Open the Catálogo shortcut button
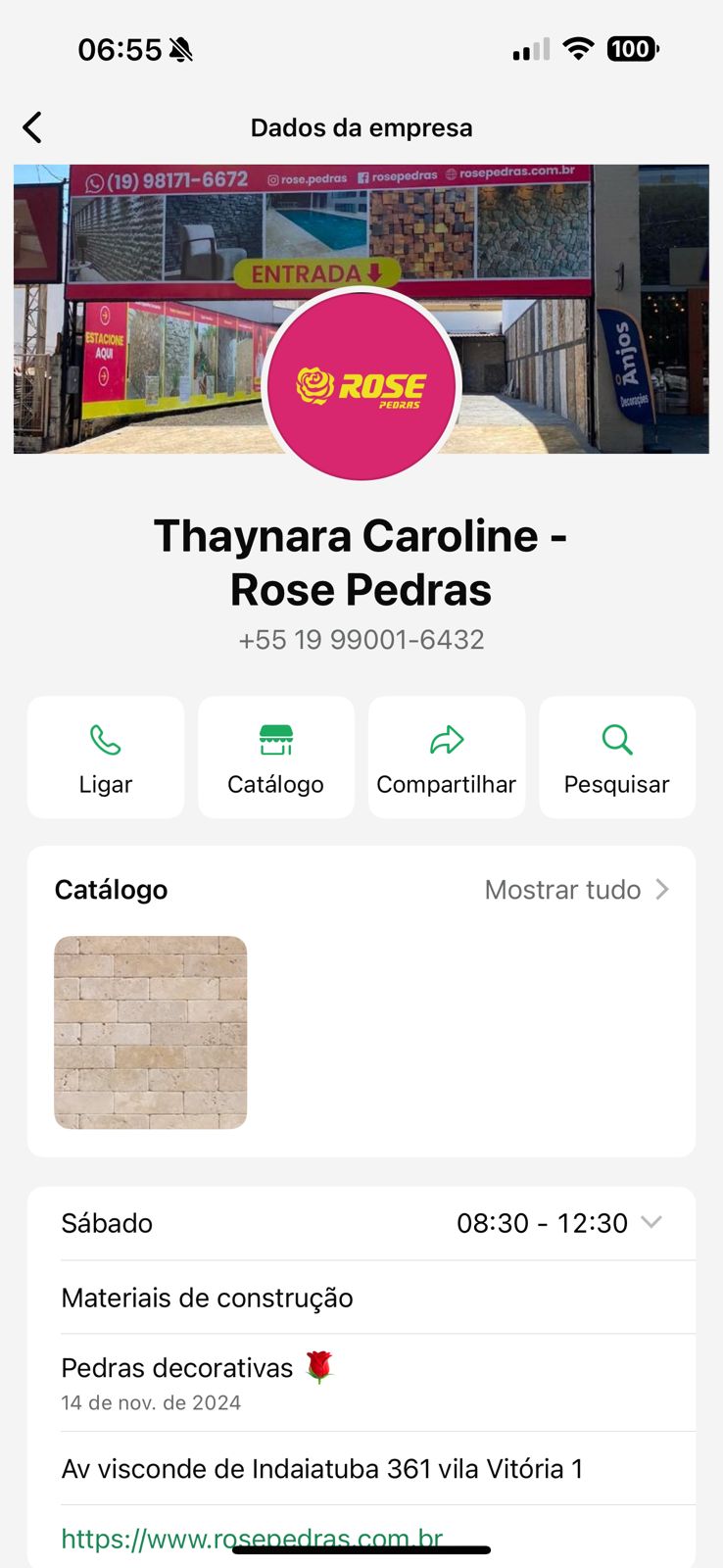The width and height of the screenshot is (723, 1568). click(x=275, y=758)
